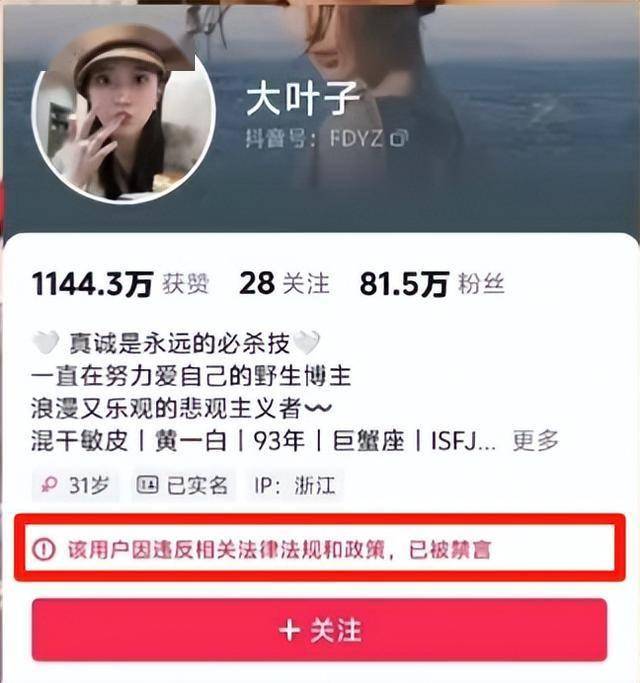Show details of 1144.3万 获赞 likes

click(120, 284)
